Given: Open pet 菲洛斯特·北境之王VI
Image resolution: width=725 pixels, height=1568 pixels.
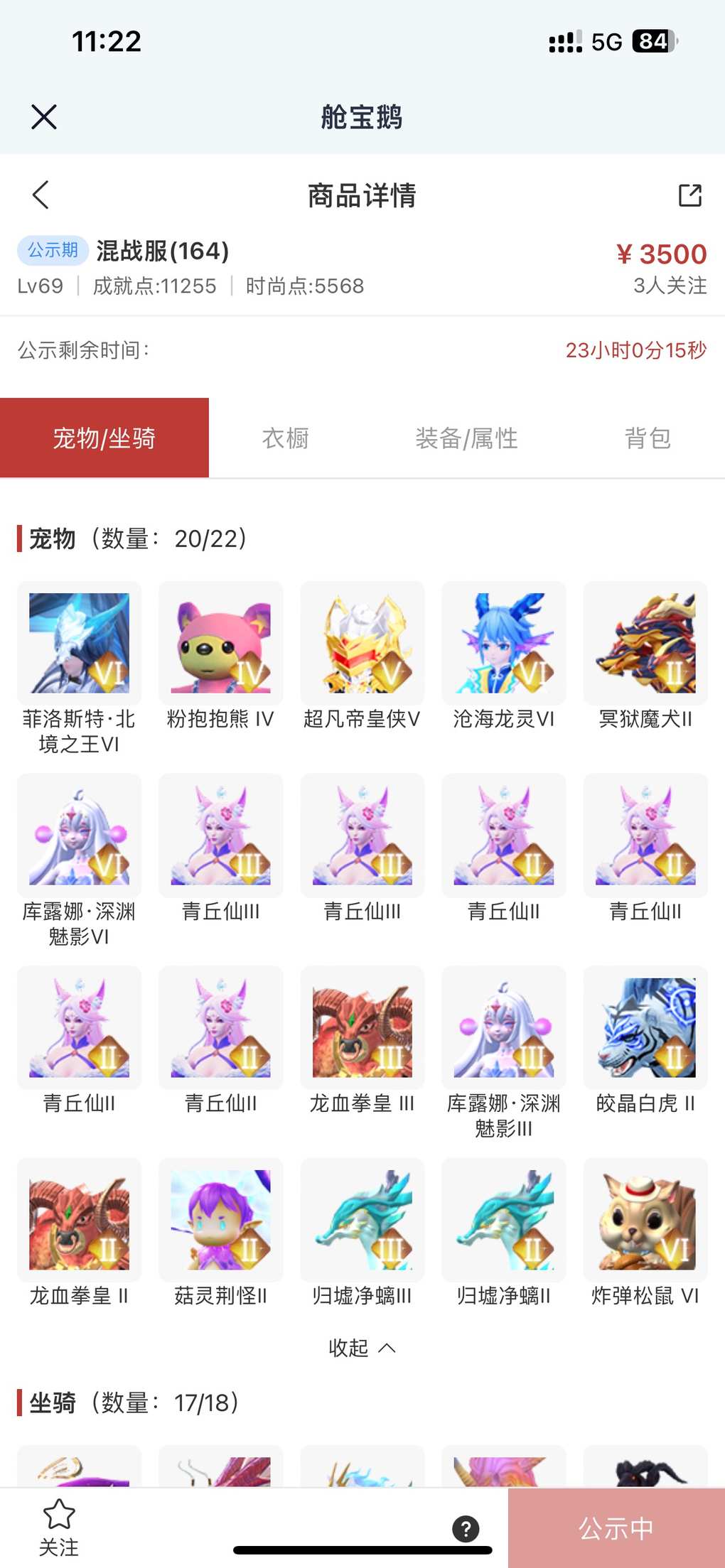Looking at the screenshot, I should [x=79, y=643].
